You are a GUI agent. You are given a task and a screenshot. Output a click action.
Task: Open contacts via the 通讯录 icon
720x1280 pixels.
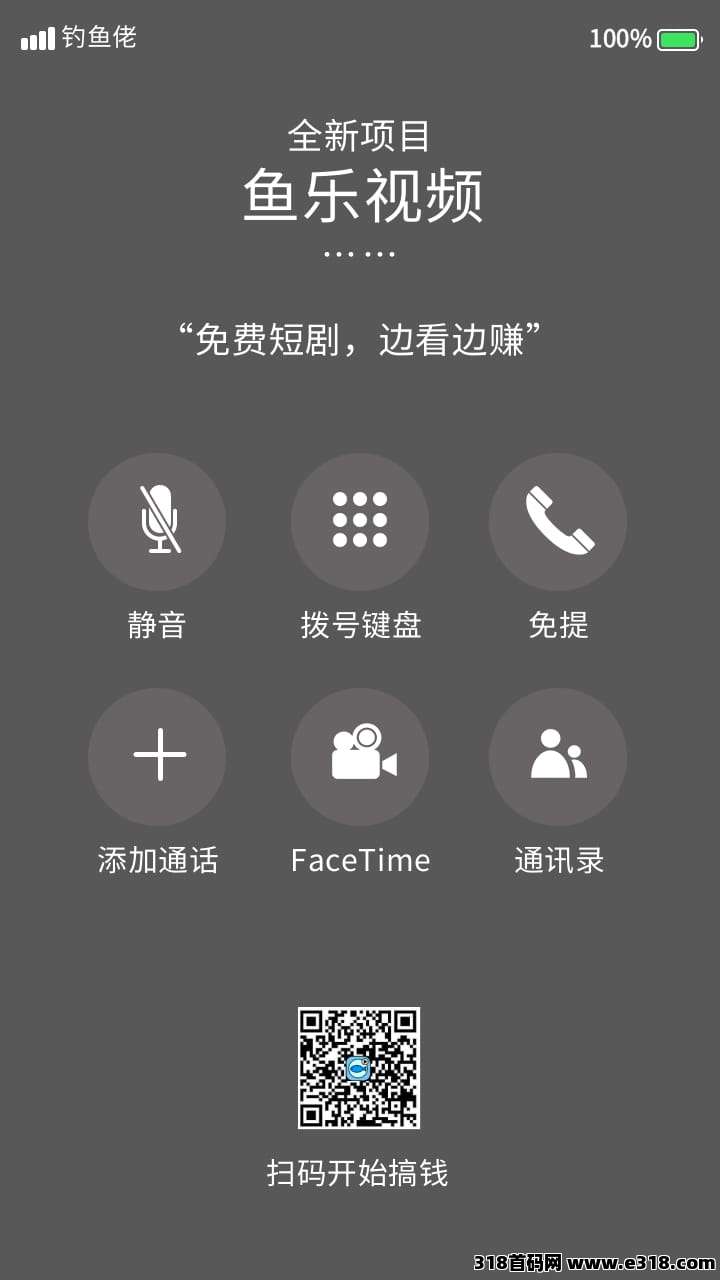click(x=558, y=758)
